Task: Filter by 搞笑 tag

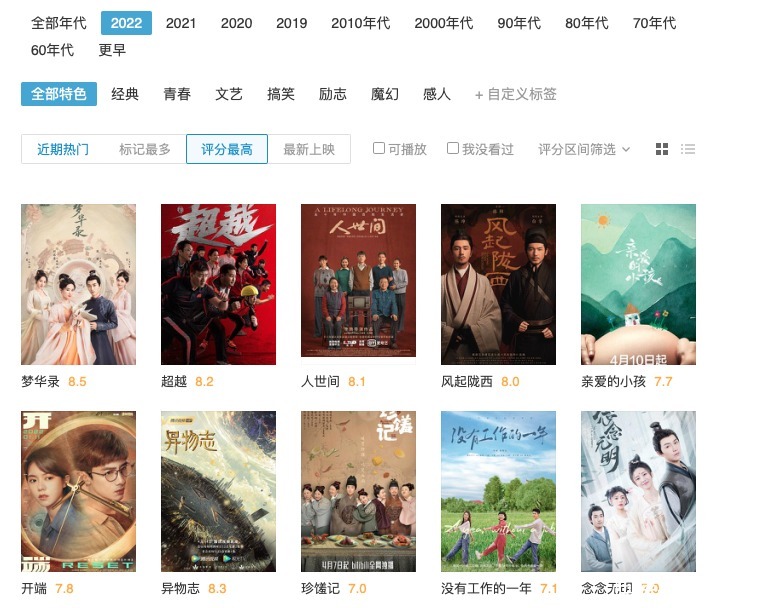Action: point(281,94)
